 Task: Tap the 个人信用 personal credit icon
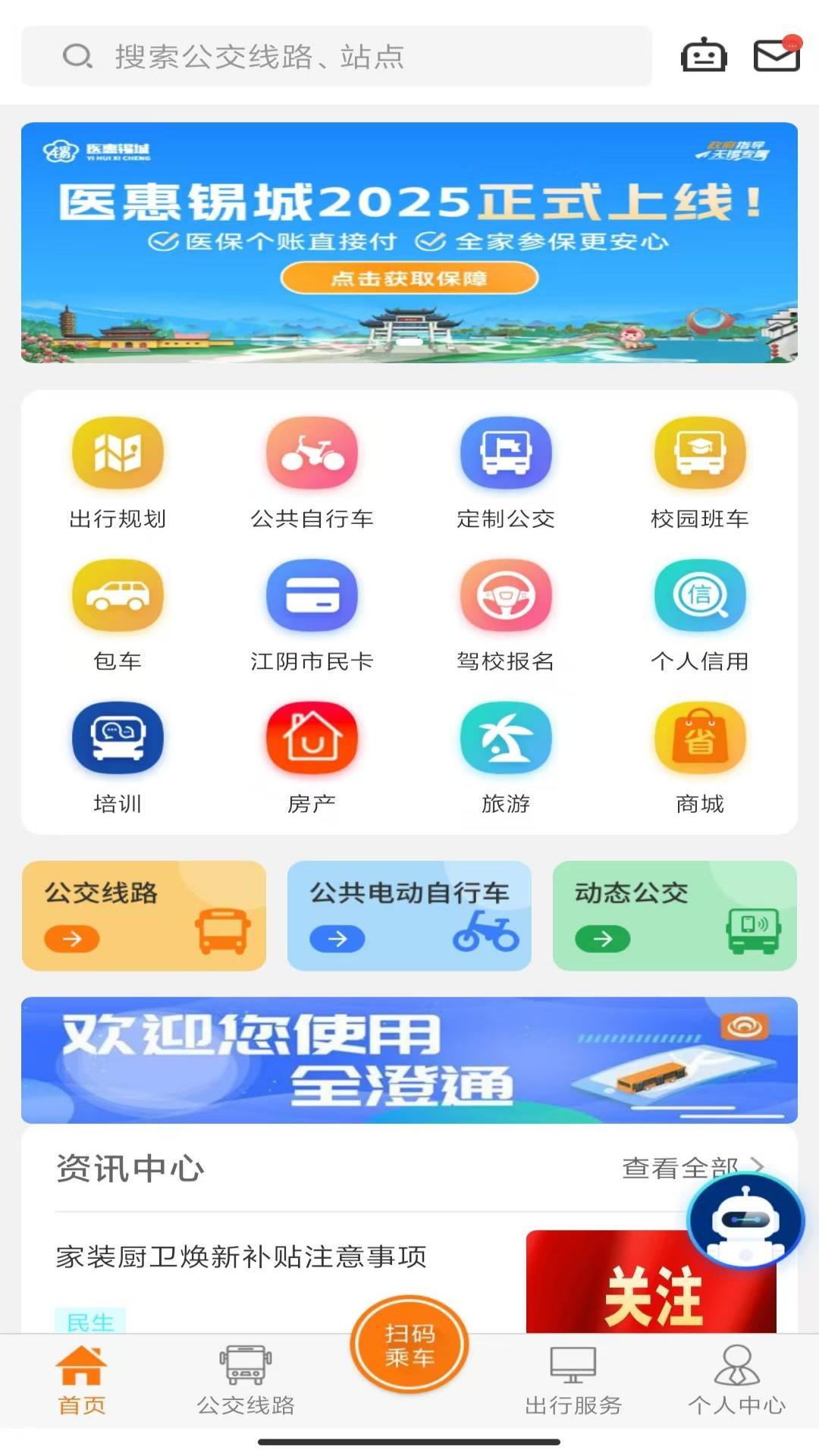699,595
